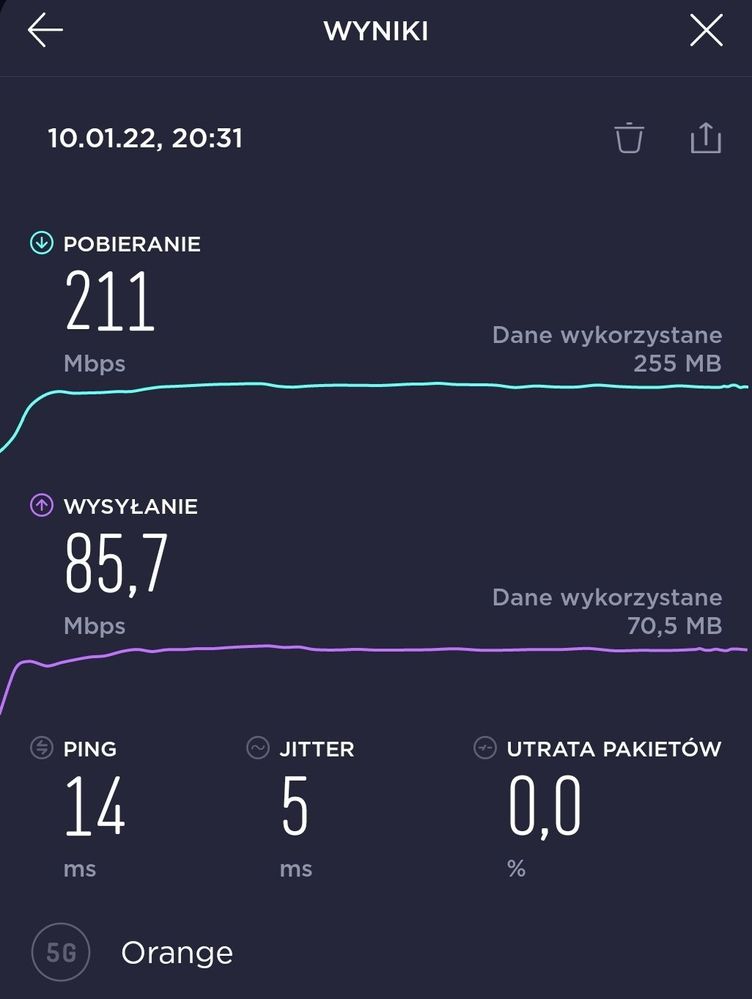Click the JITTER wave icon
Image resolution: width=752 pixels, height=999 pixels.
coord(256,748)
